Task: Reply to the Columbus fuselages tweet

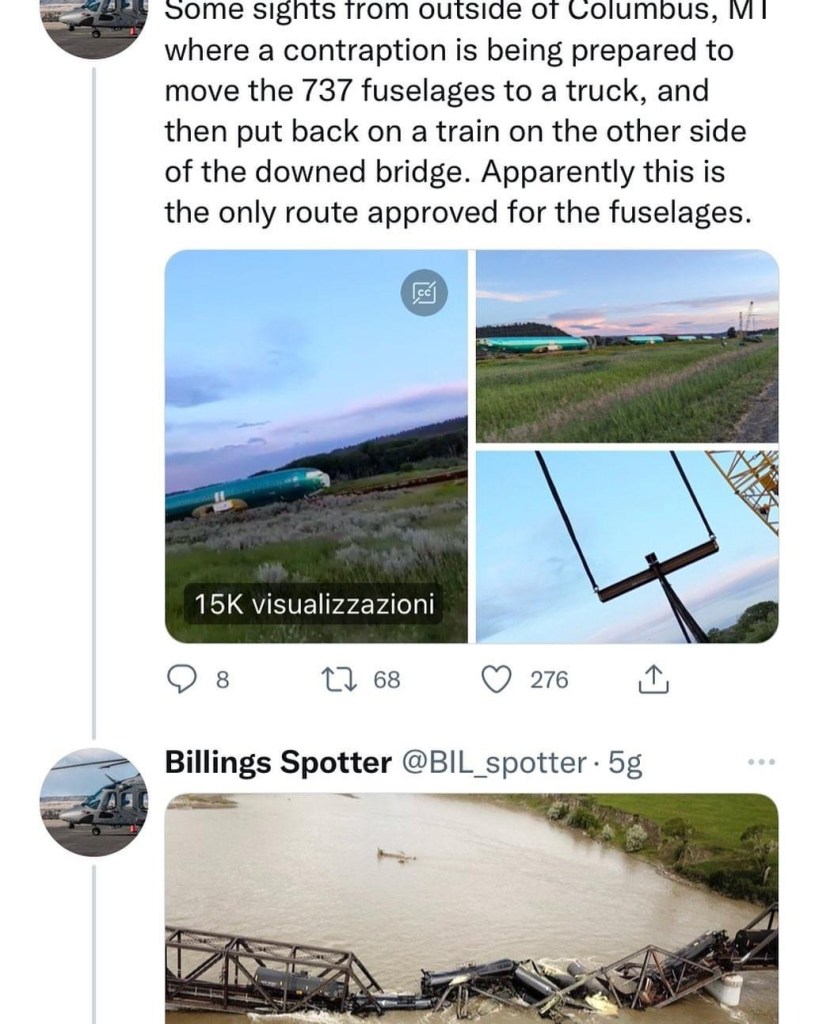Action: pyautogui.click(x=181, y=680)
